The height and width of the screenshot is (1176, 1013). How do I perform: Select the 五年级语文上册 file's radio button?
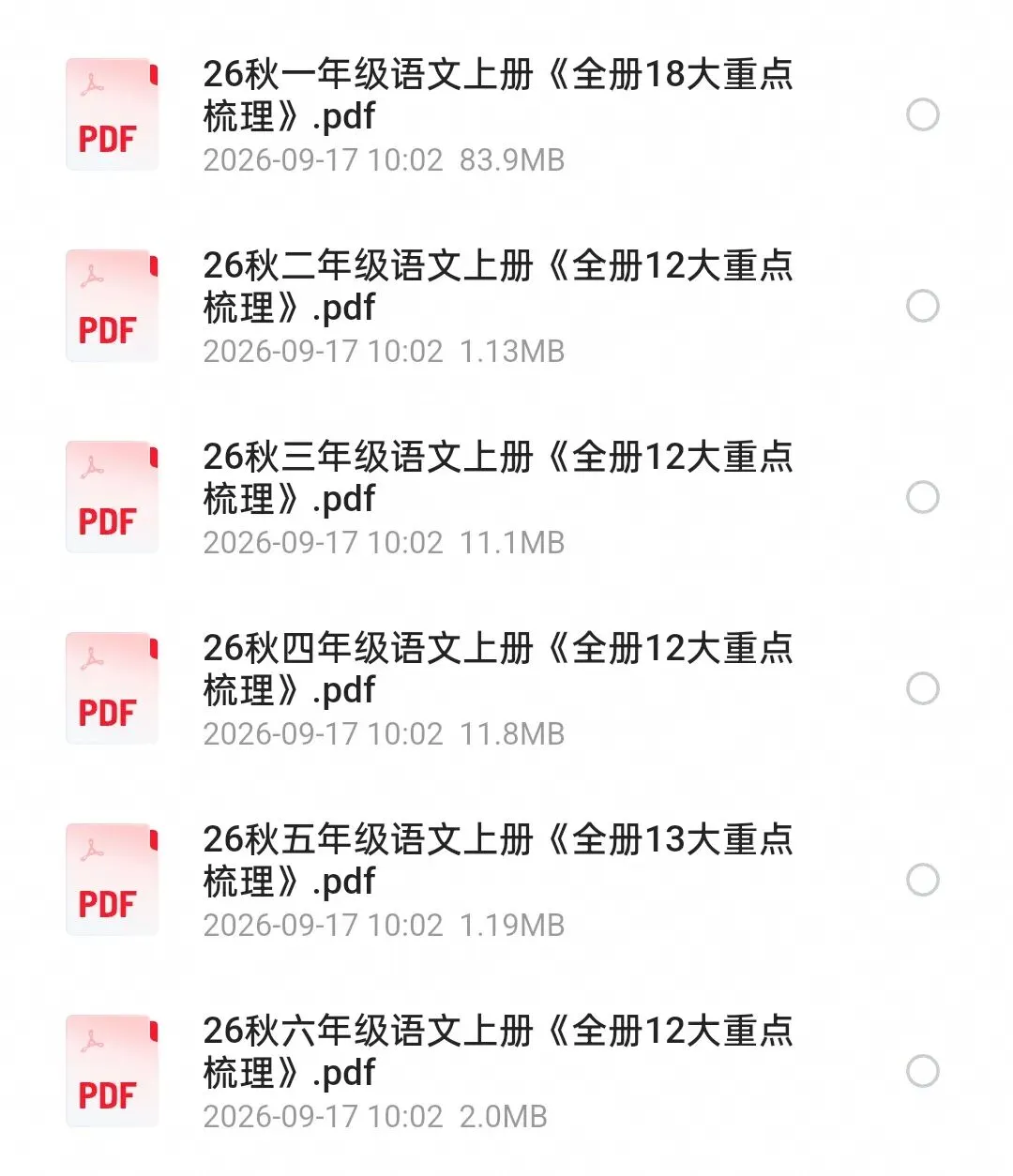click(x=923, y=880)
